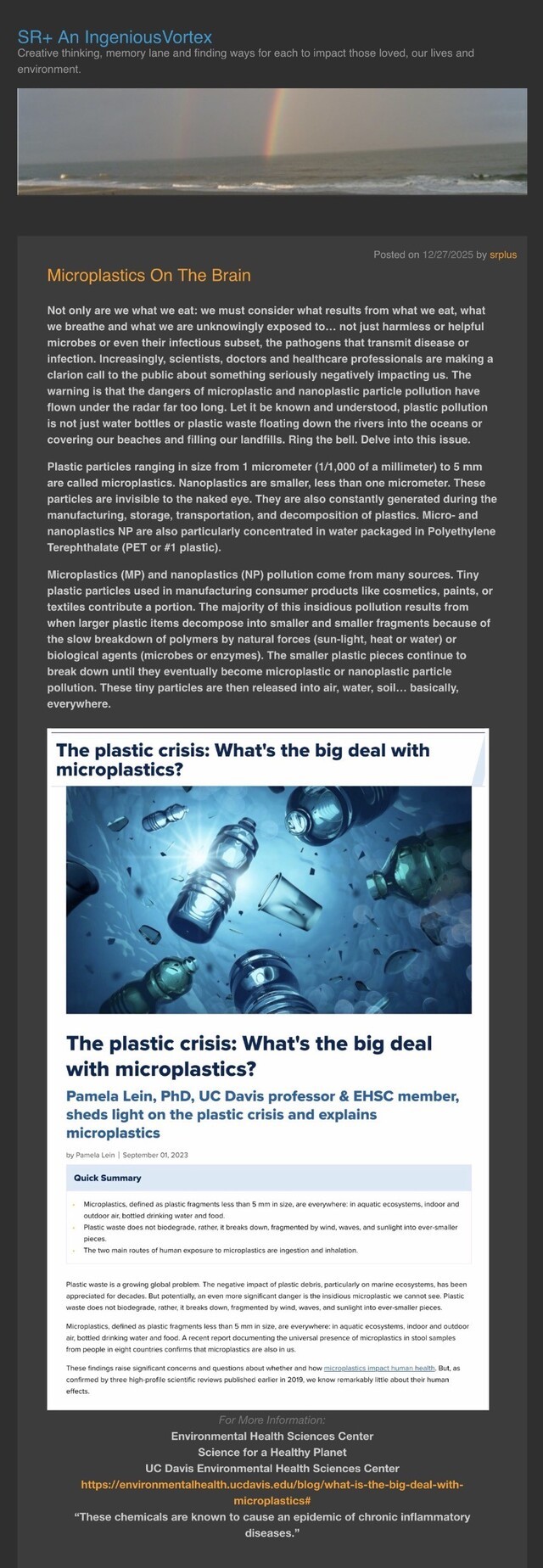View posts by author srplus
This screenshot has width=543, height=1568.
point(503,255)
